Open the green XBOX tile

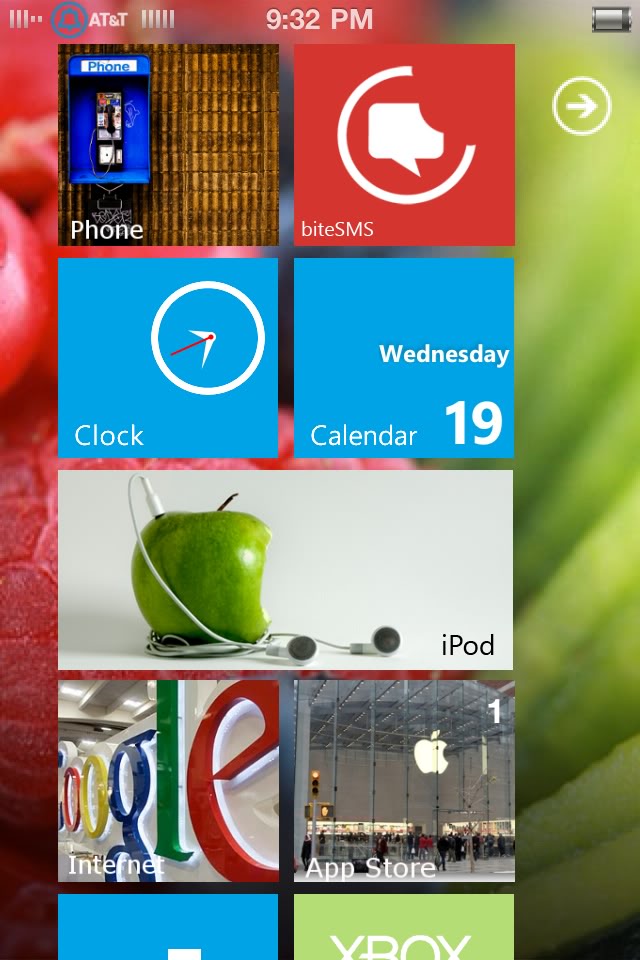(x=404, y=930)
